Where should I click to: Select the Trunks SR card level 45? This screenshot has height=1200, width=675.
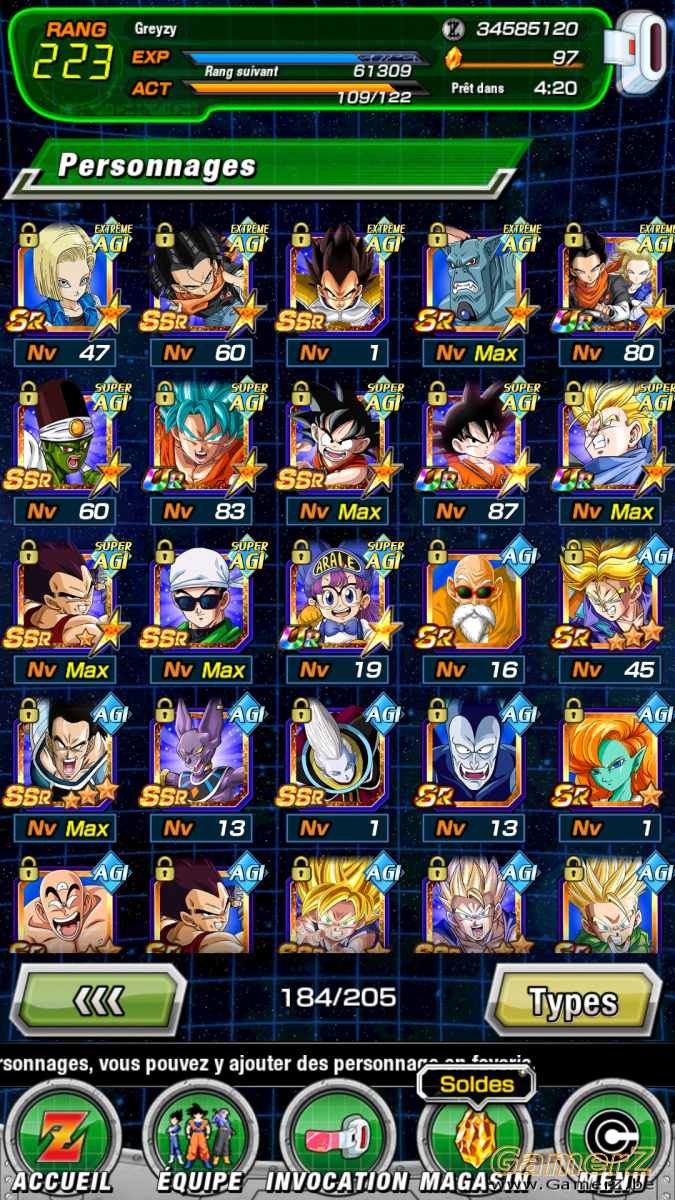point(613,612)
